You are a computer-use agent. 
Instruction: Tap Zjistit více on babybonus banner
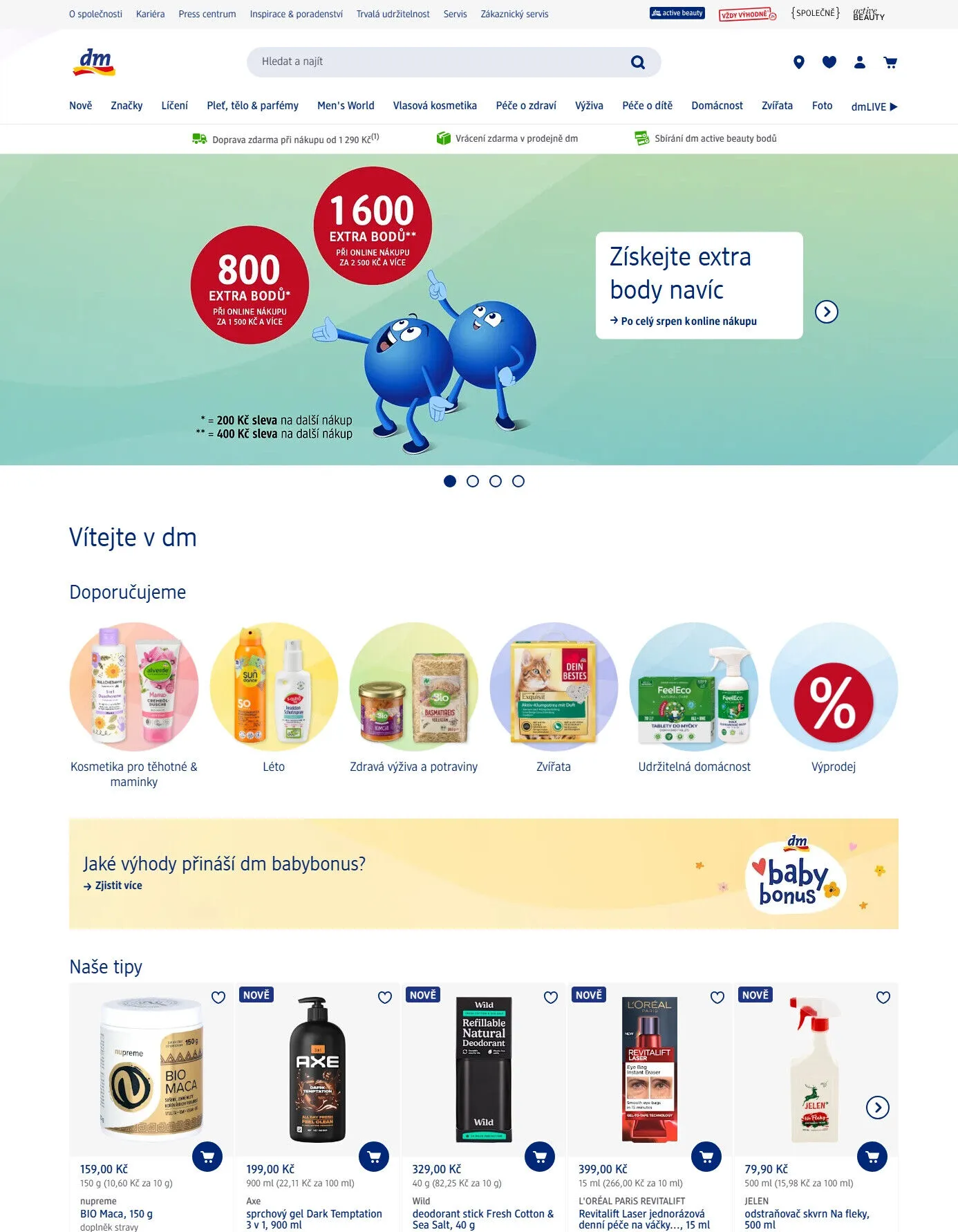pyautogui.click(x=118, y=886)
